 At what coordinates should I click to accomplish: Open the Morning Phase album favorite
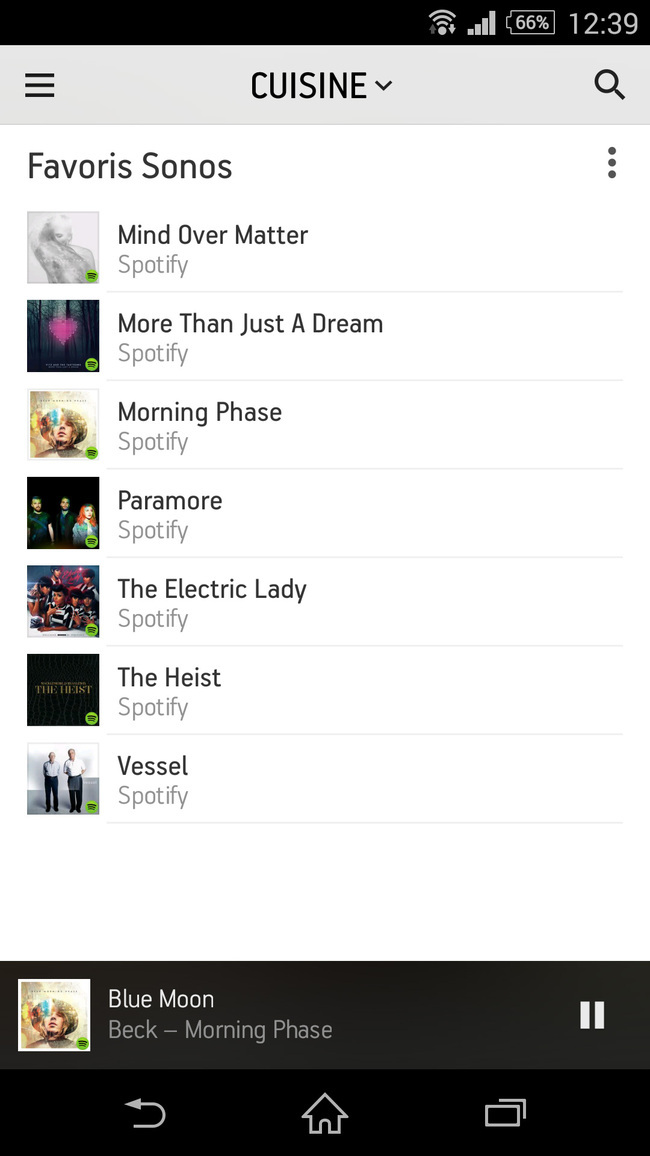pos(325,425)
